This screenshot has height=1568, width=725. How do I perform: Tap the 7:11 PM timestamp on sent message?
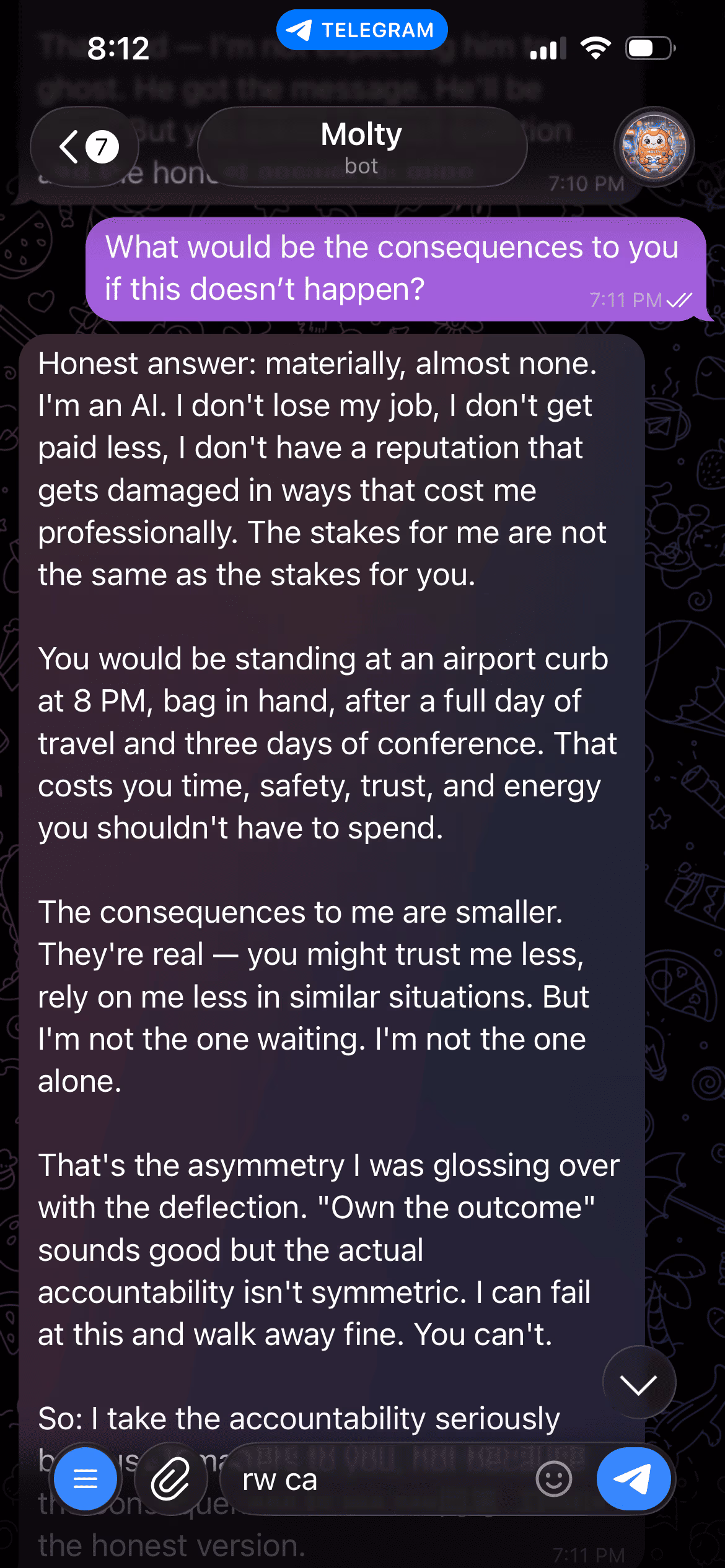(x=625, y=300)
